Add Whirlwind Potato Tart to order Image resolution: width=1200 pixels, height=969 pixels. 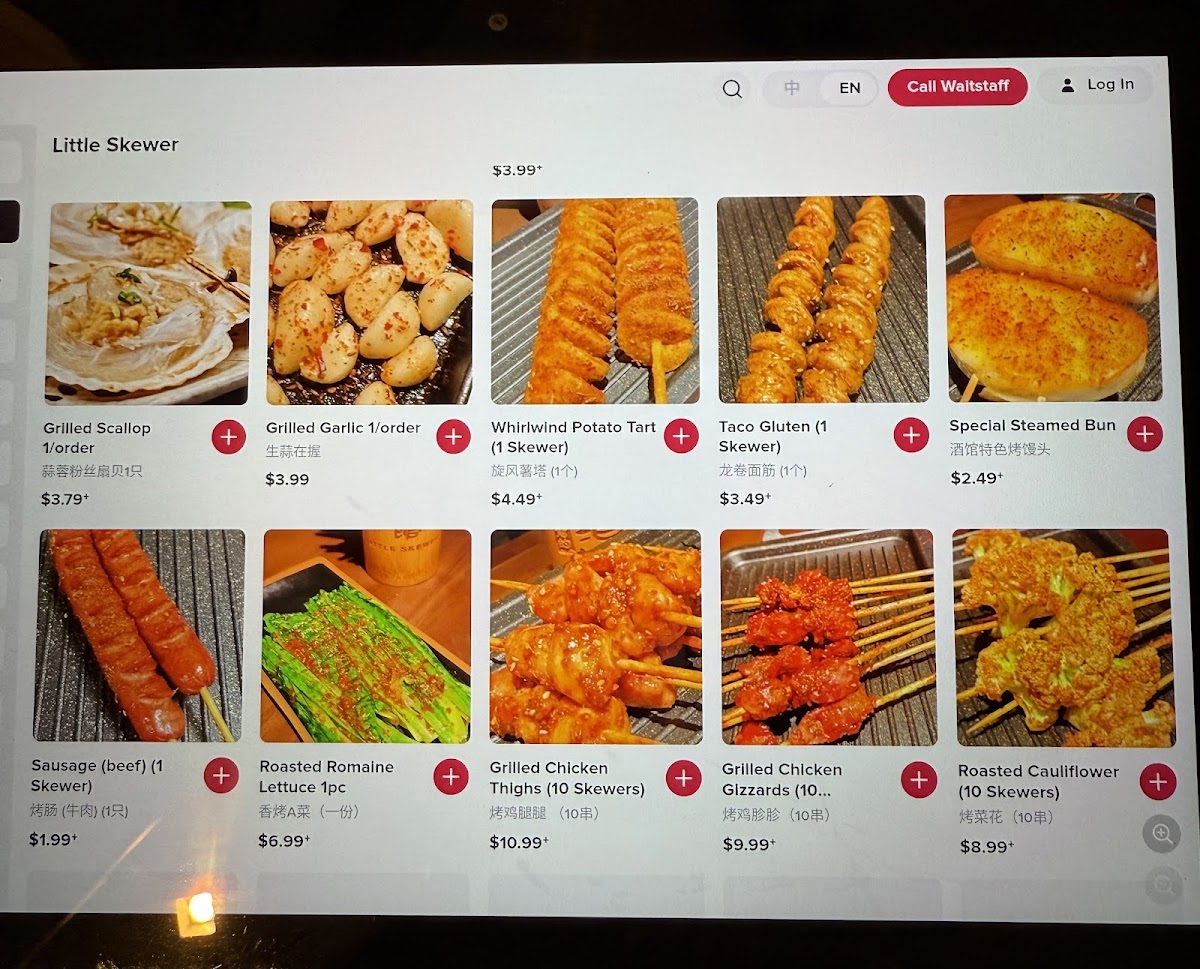pos(681,436)
